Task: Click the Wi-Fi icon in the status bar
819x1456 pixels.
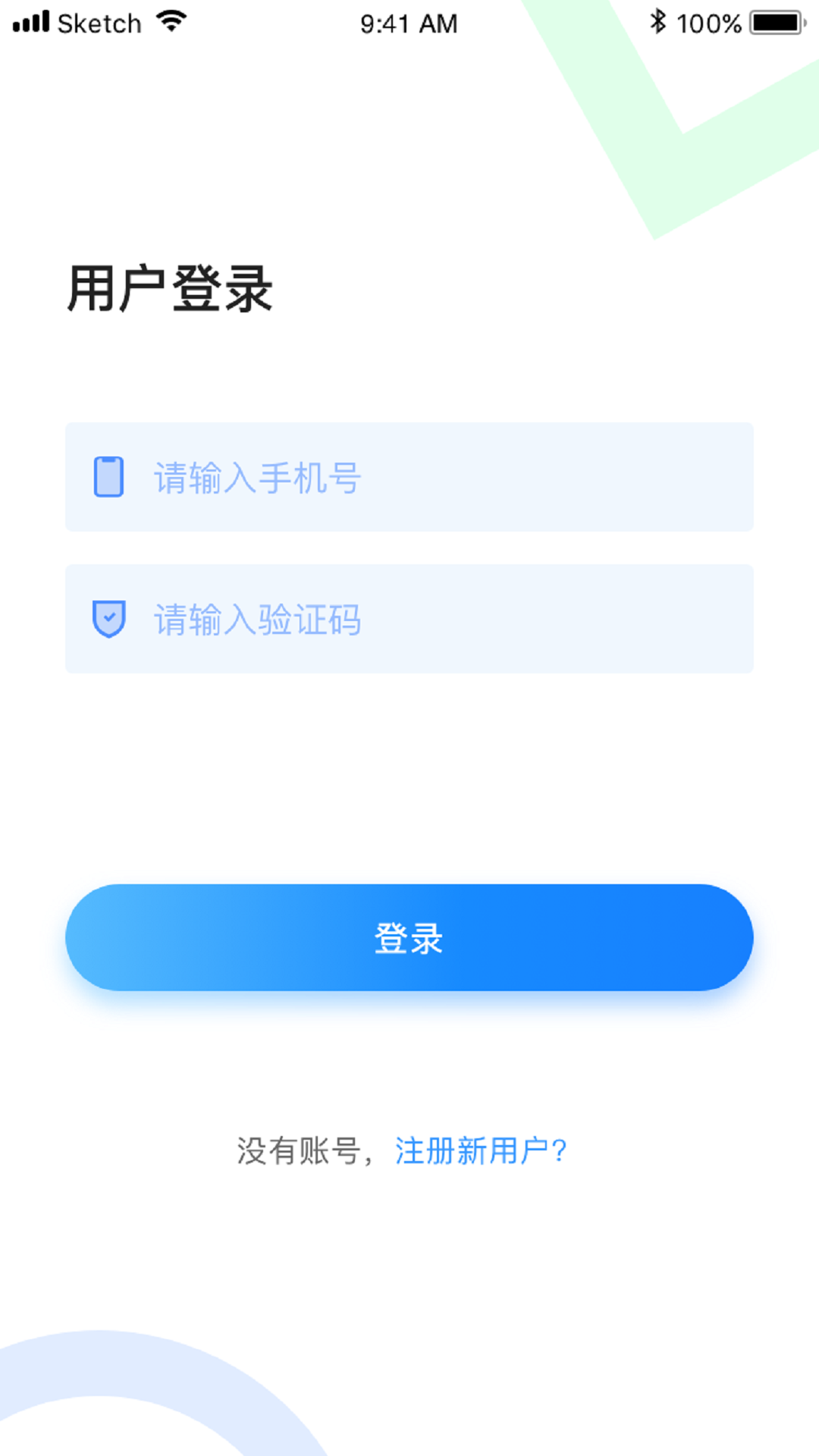Action: point(171,21)
